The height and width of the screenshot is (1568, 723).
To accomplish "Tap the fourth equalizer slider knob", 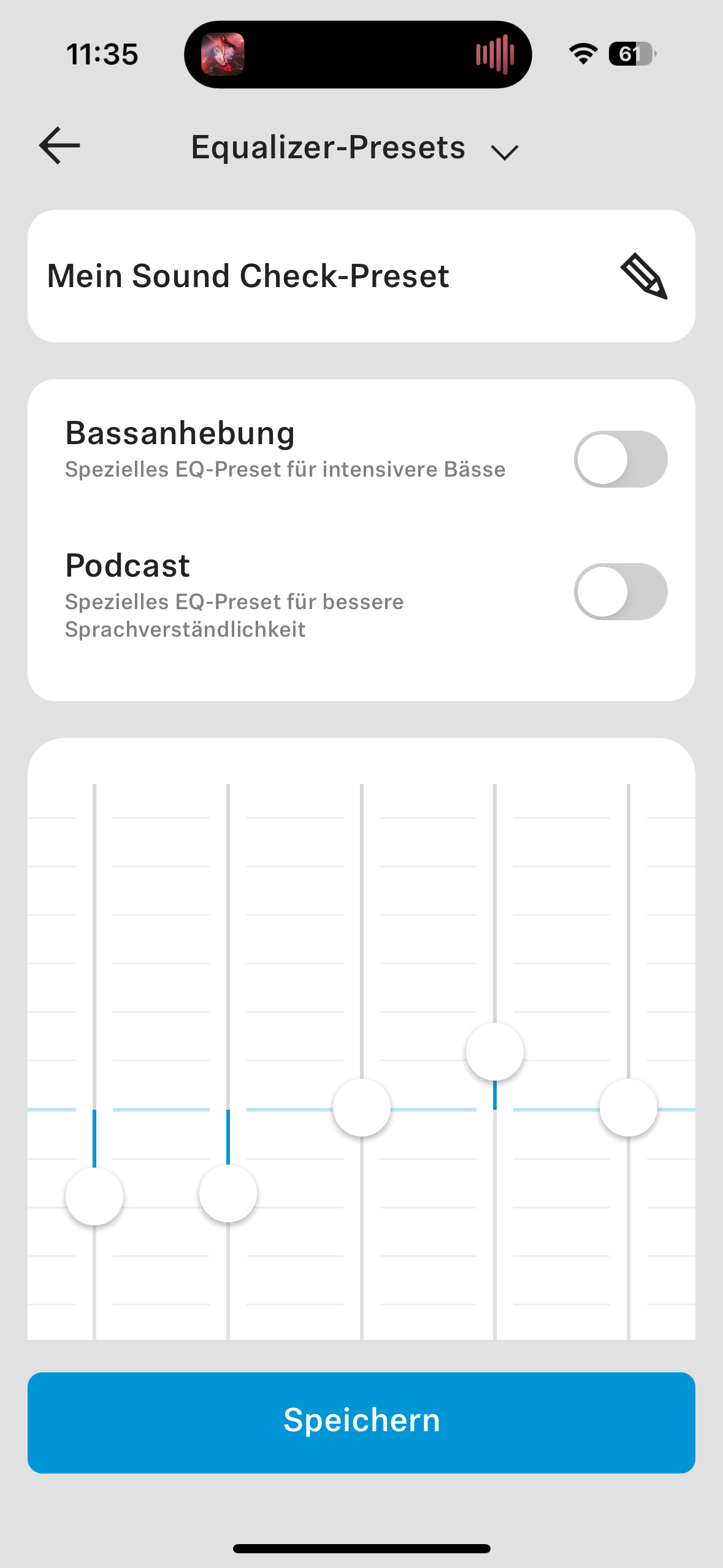I will pos(495,1051).
